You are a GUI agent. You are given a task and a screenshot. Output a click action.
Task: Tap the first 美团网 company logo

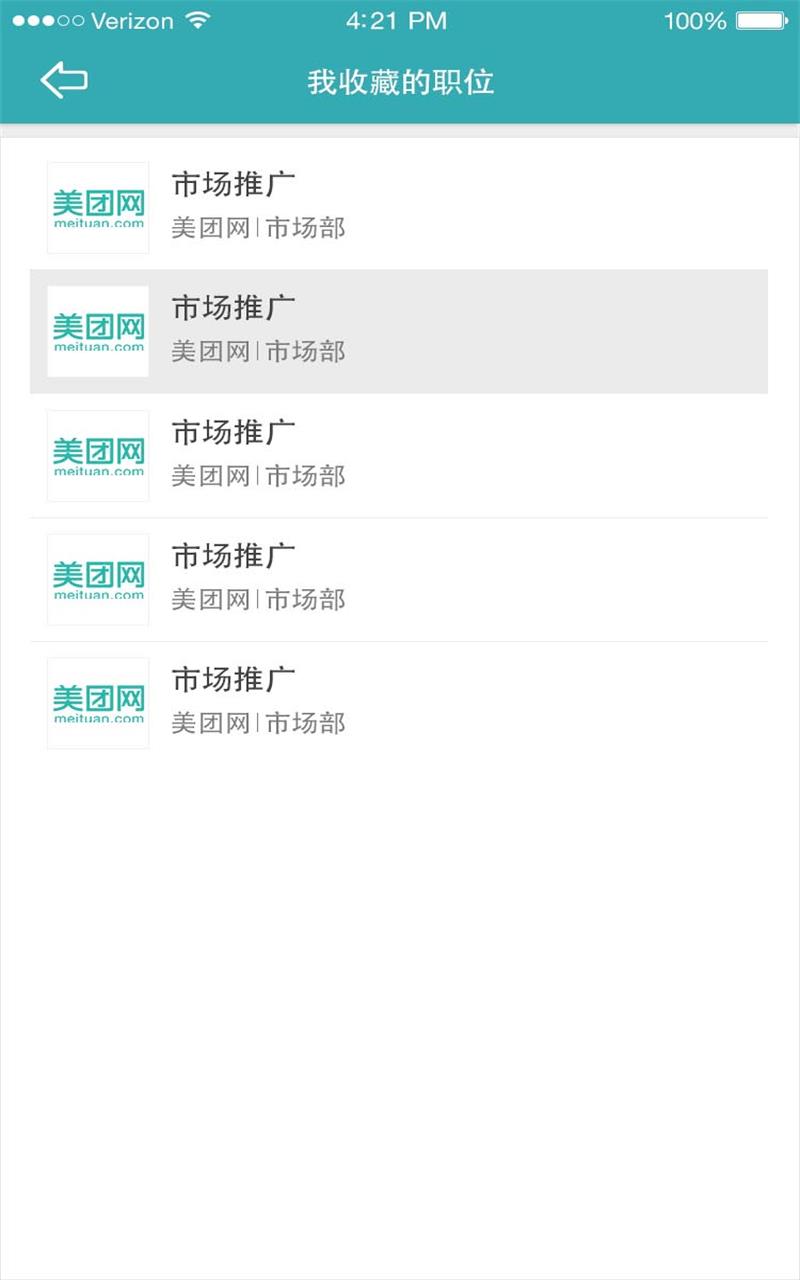tap(97, 207)
